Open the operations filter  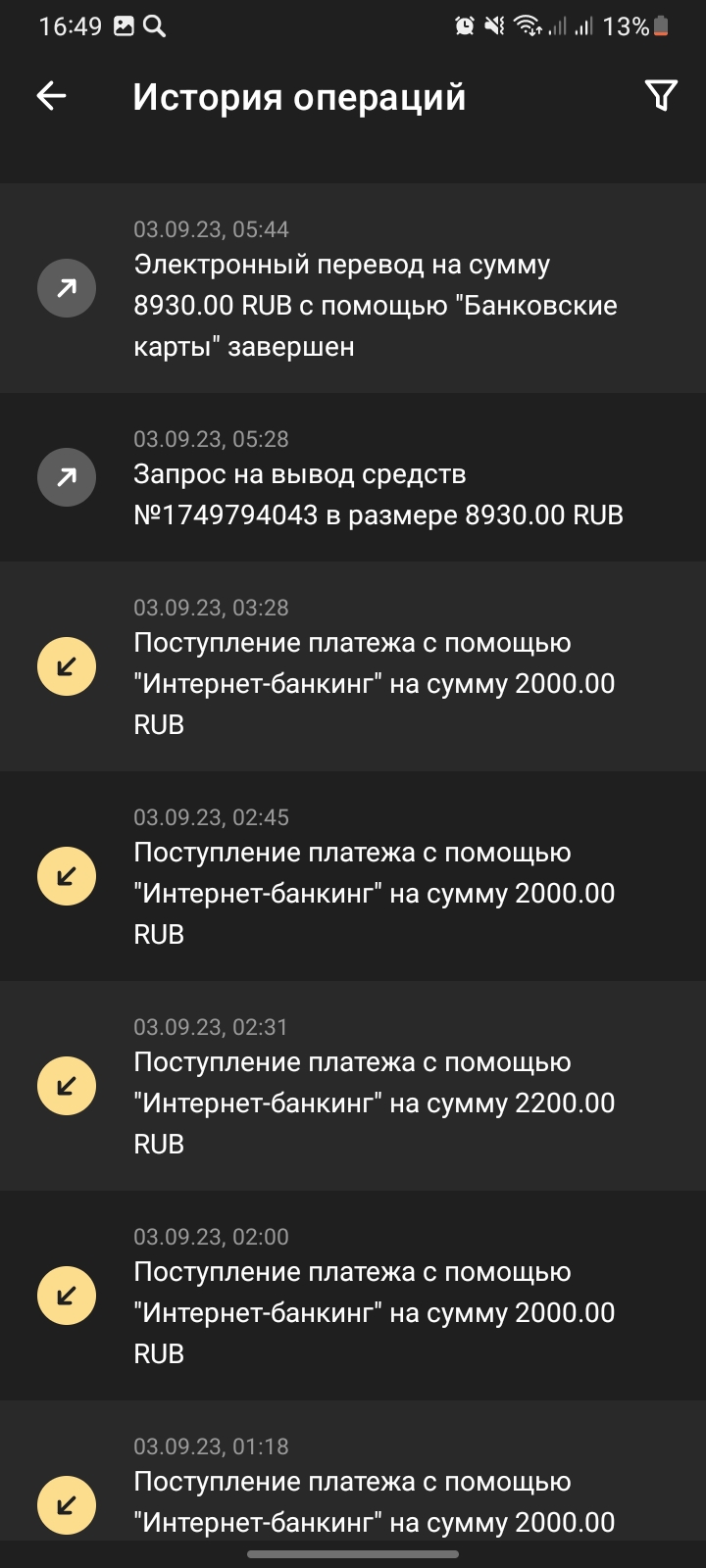tap(661, 96)
